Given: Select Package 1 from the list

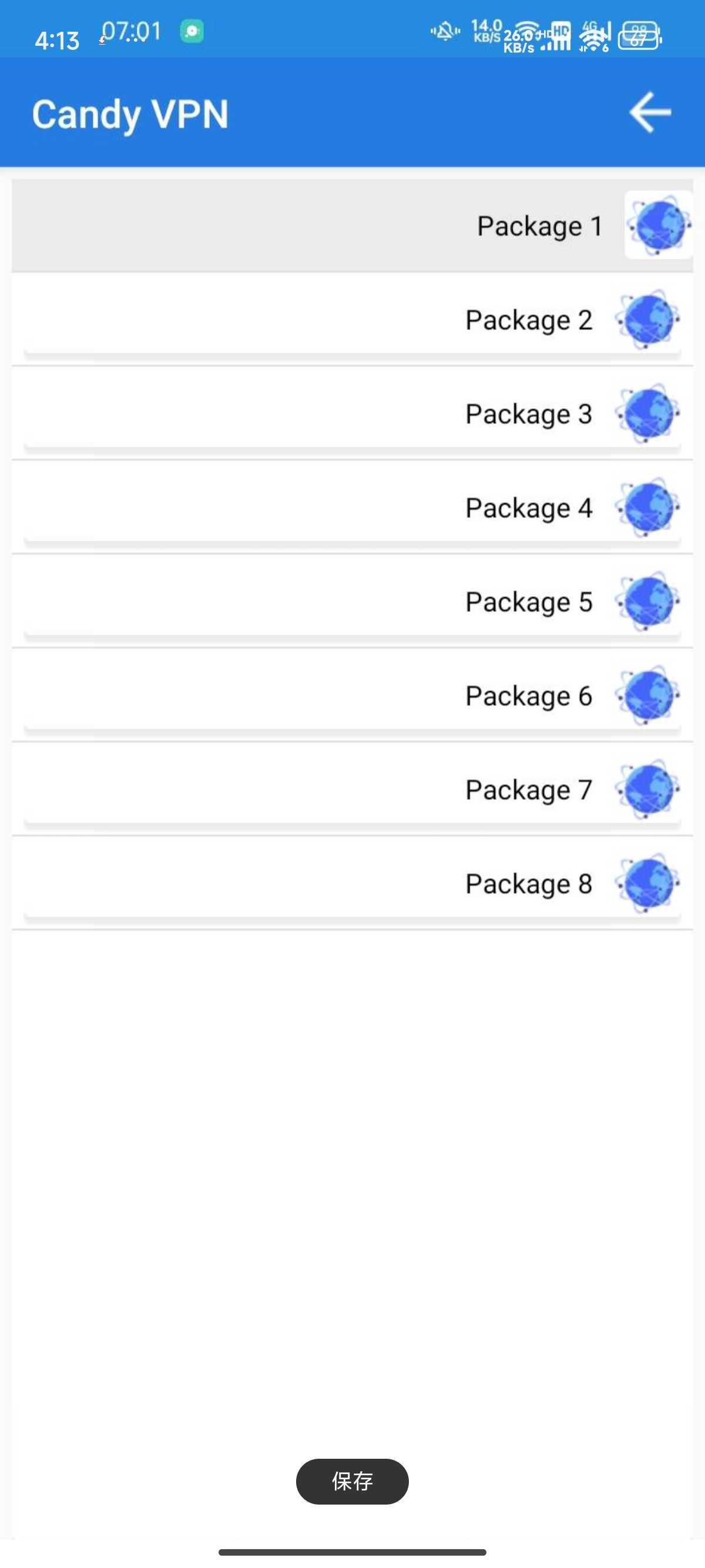Looking at the screenshot, I should (x=352, y=226).
